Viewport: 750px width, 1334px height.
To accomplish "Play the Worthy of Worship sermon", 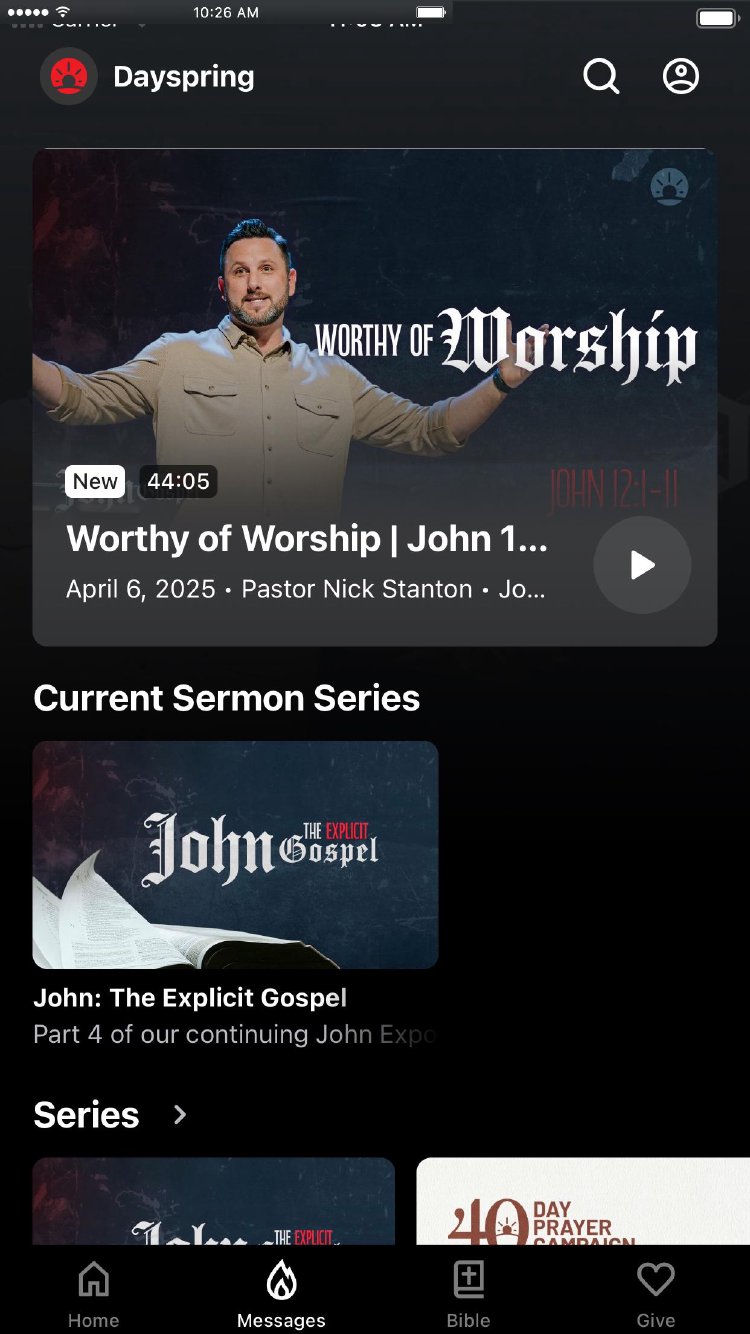I will 642,565.
